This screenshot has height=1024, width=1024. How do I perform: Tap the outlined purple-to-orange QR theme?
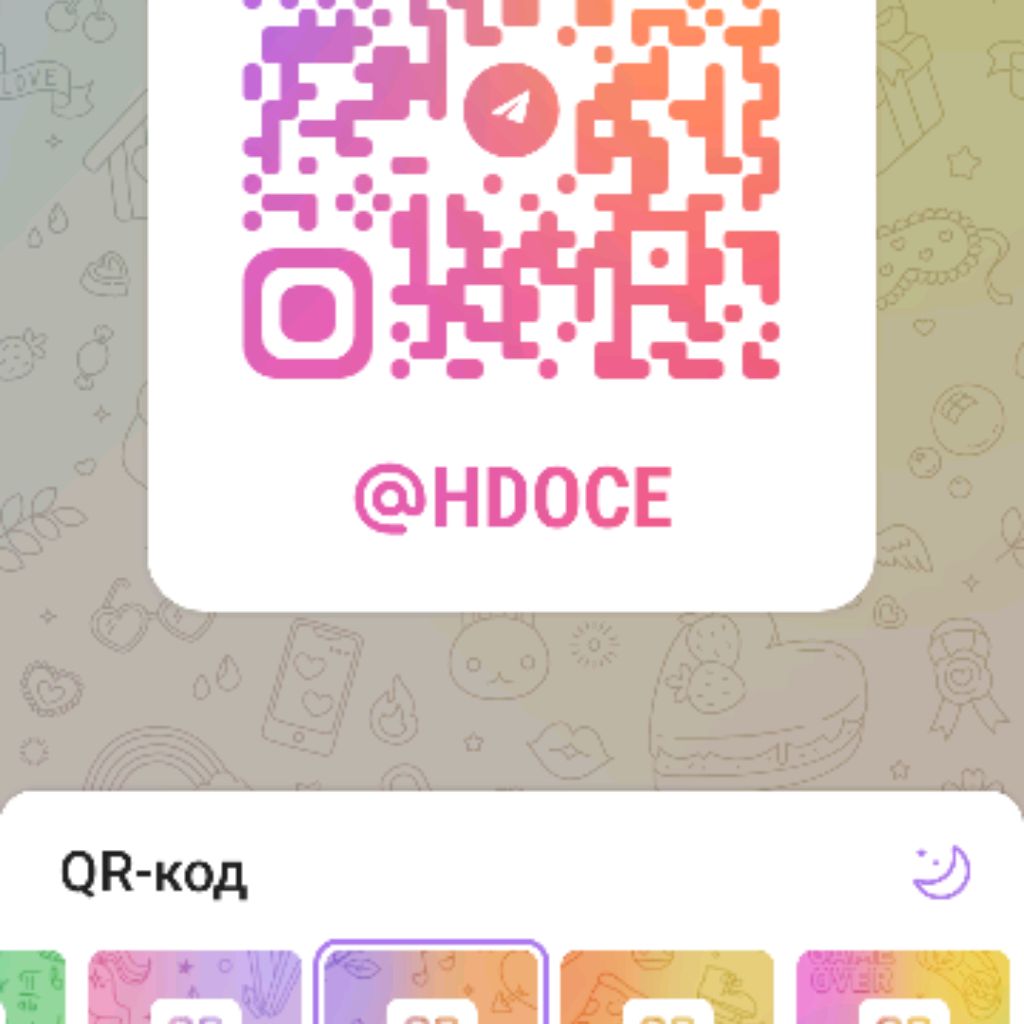tap(431, 986)
